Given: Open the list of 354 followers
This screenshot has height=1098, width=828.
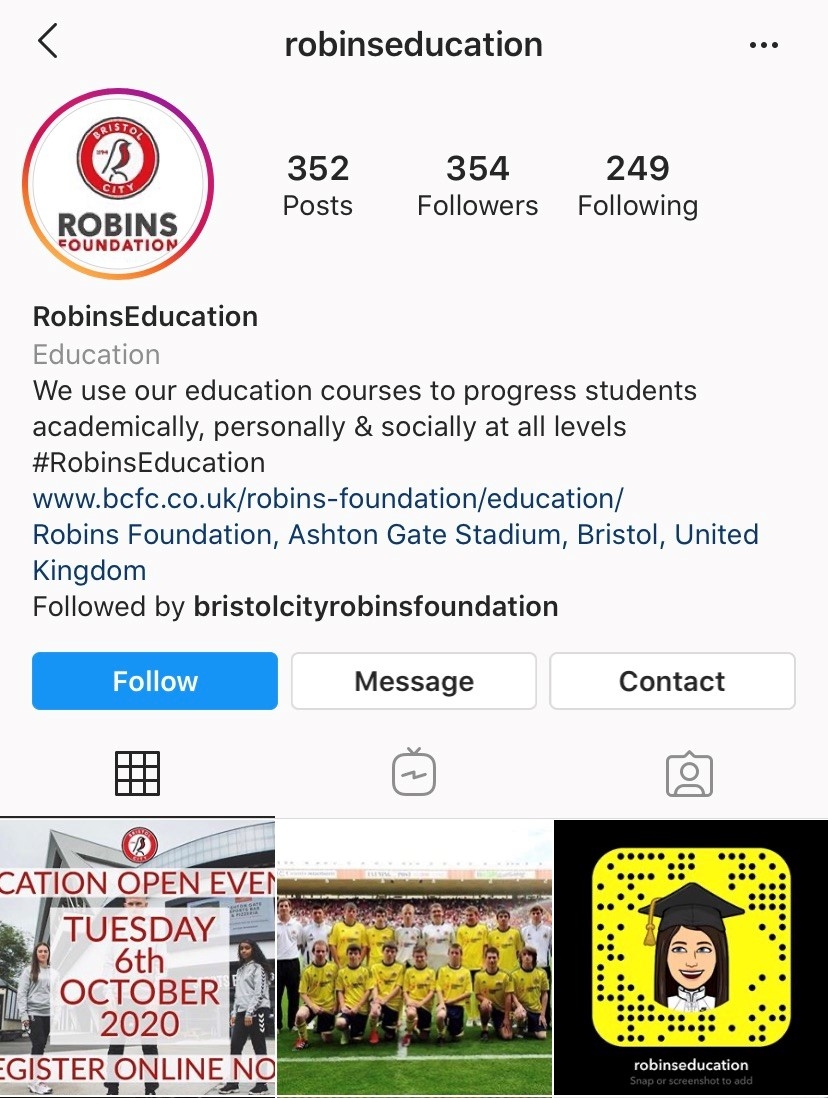Looking at the screenshot, I should click(x=477, y=186).
